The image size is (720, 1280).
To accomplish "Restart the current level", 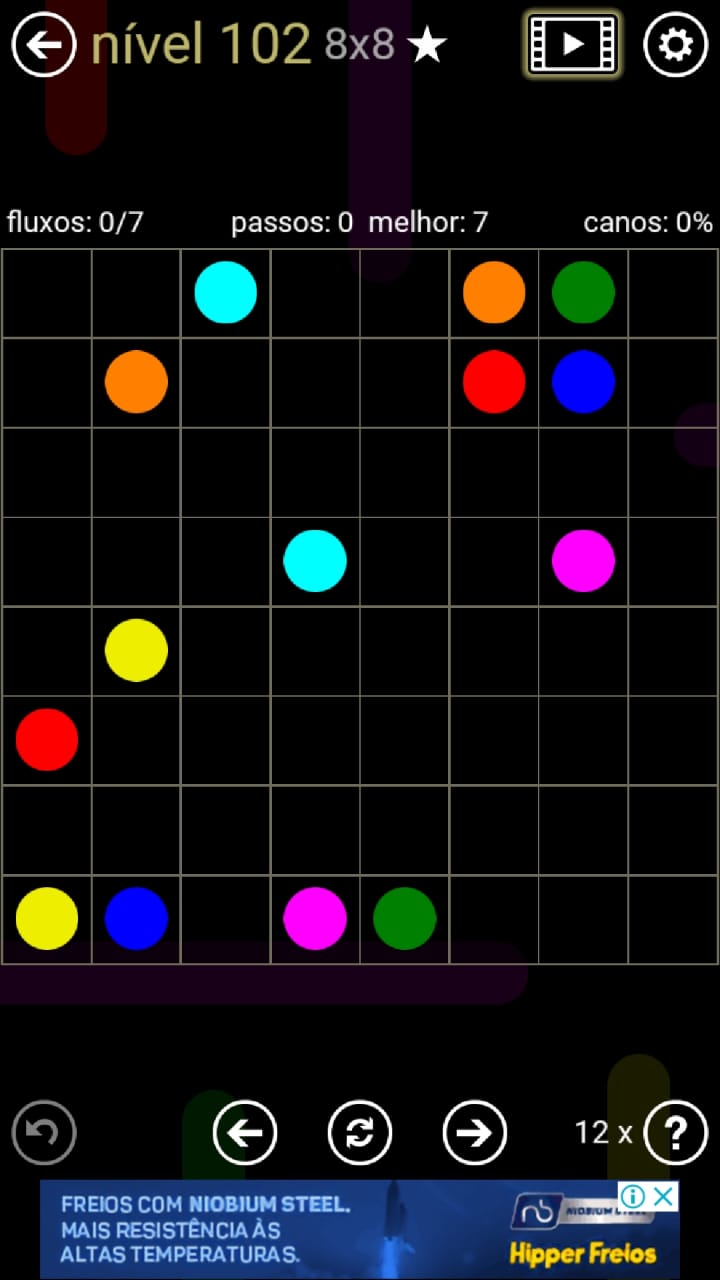I will [x=360, y=1132].
